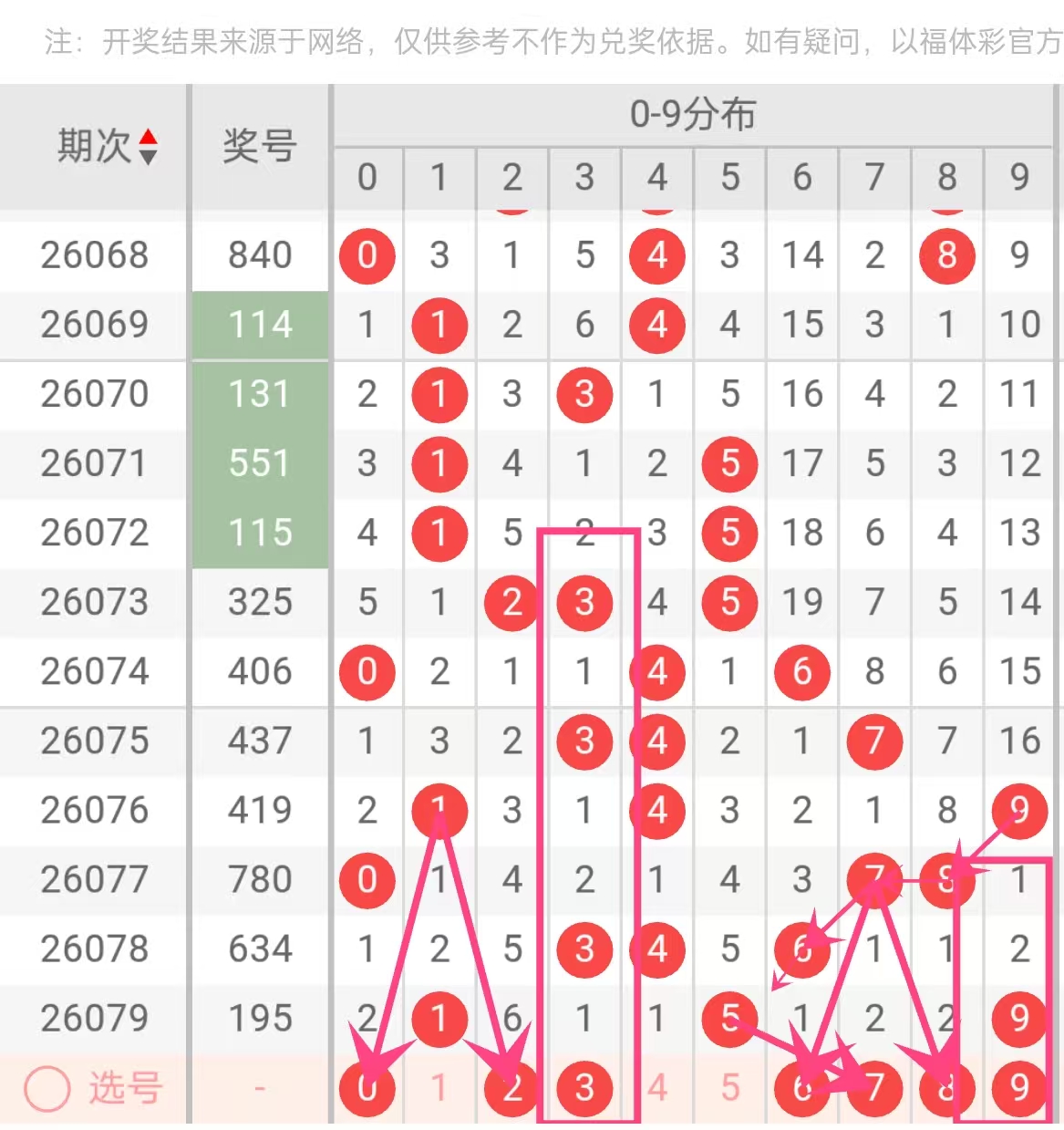This screenshot has width=1064, height=1130.
Task: Deselect number 2 in the 选号 row
Action: (x=511, y=1088)
